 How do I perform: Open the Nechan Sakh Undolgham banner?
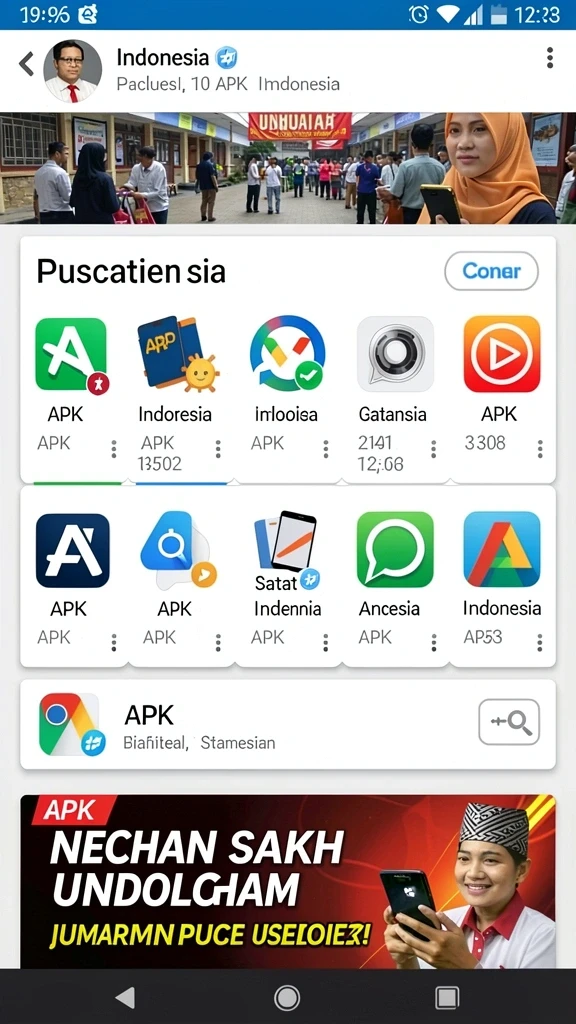point(288,881)
